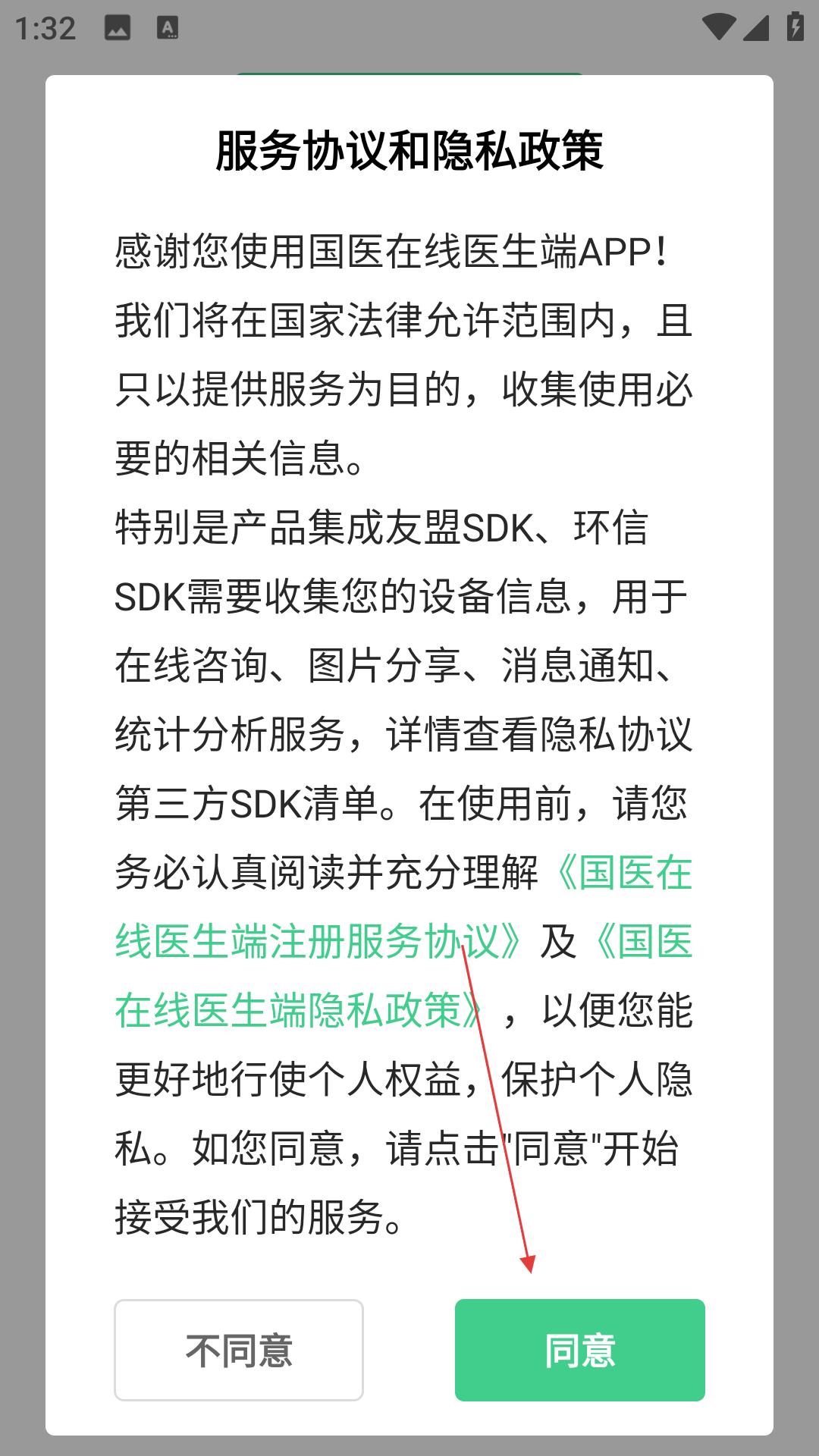Open the 国医在线医生端注册服务协议 link

coord(318,942)
